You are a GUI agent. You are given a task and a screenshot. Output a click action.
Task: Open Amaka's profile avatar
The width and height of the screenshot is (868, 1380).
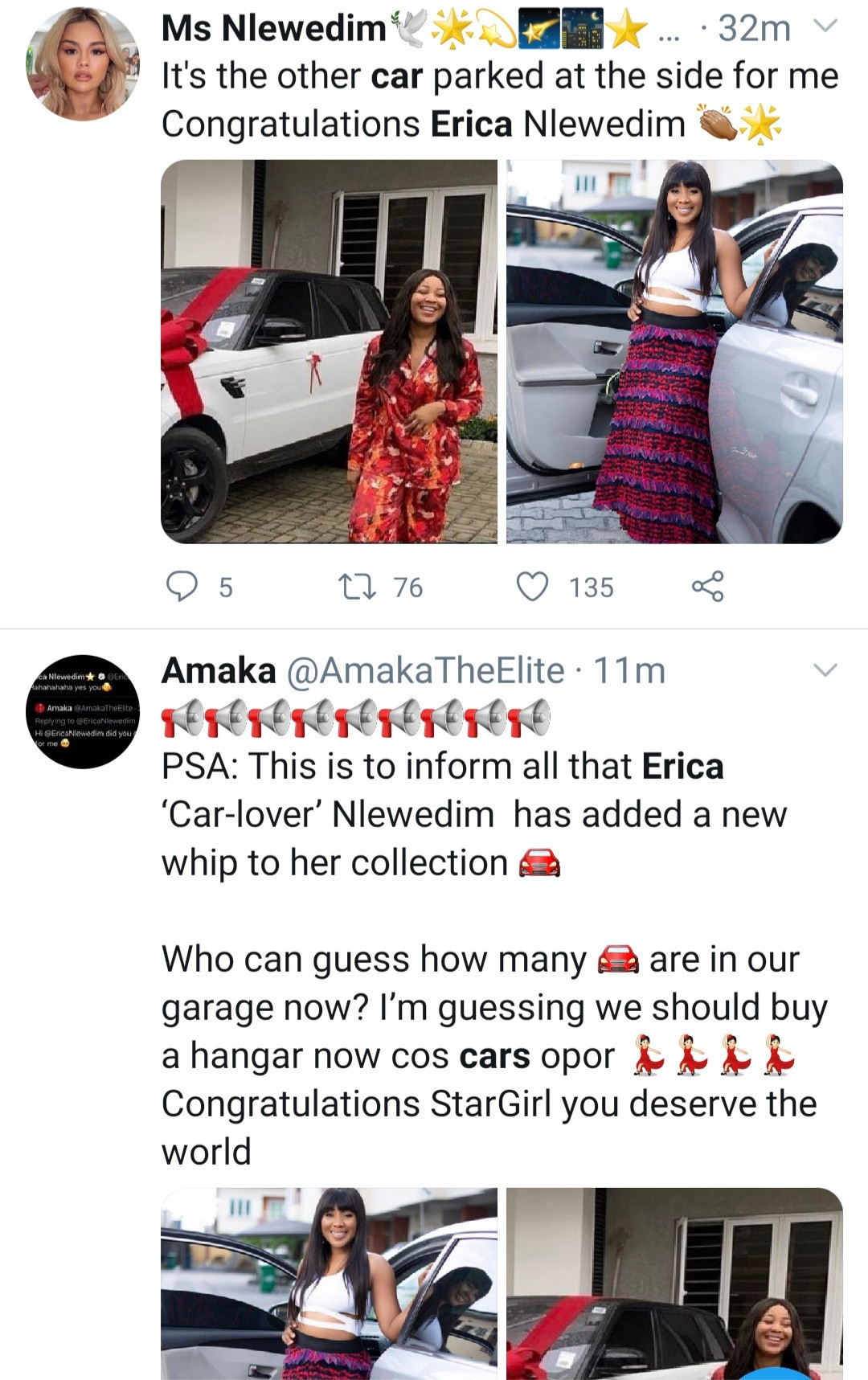[x=83, y=711]
